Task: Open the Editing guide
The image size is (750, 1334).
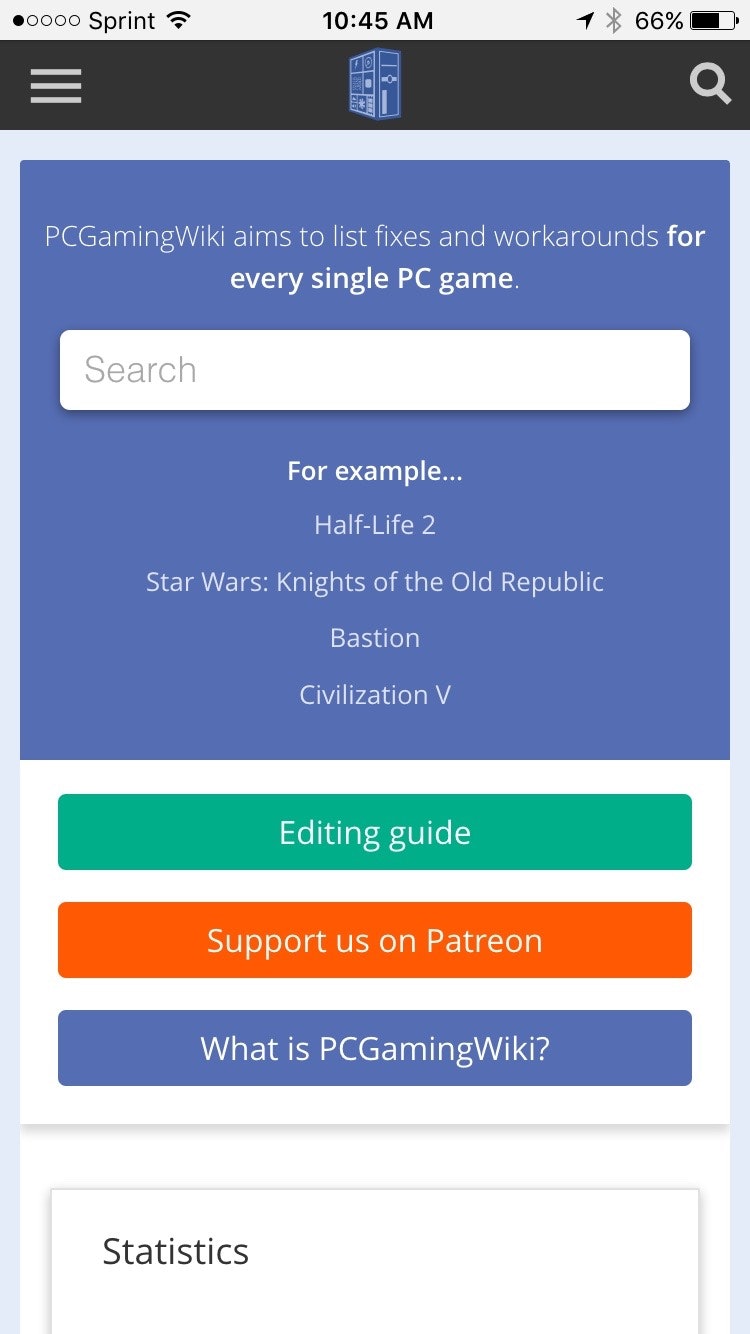Action: point(375,832)
